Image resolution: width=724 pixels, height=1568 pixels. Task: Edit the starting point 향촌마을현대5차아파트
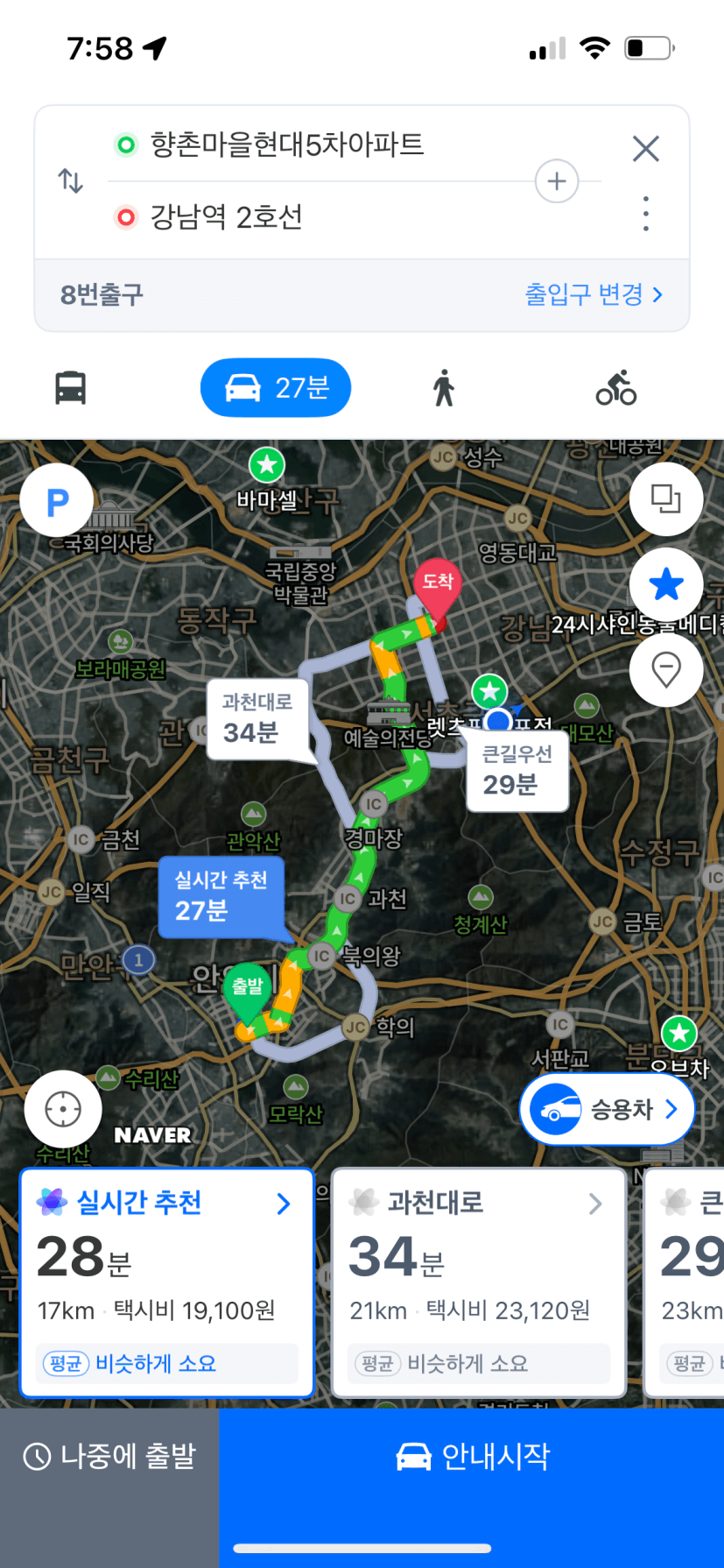pos(287,145)
